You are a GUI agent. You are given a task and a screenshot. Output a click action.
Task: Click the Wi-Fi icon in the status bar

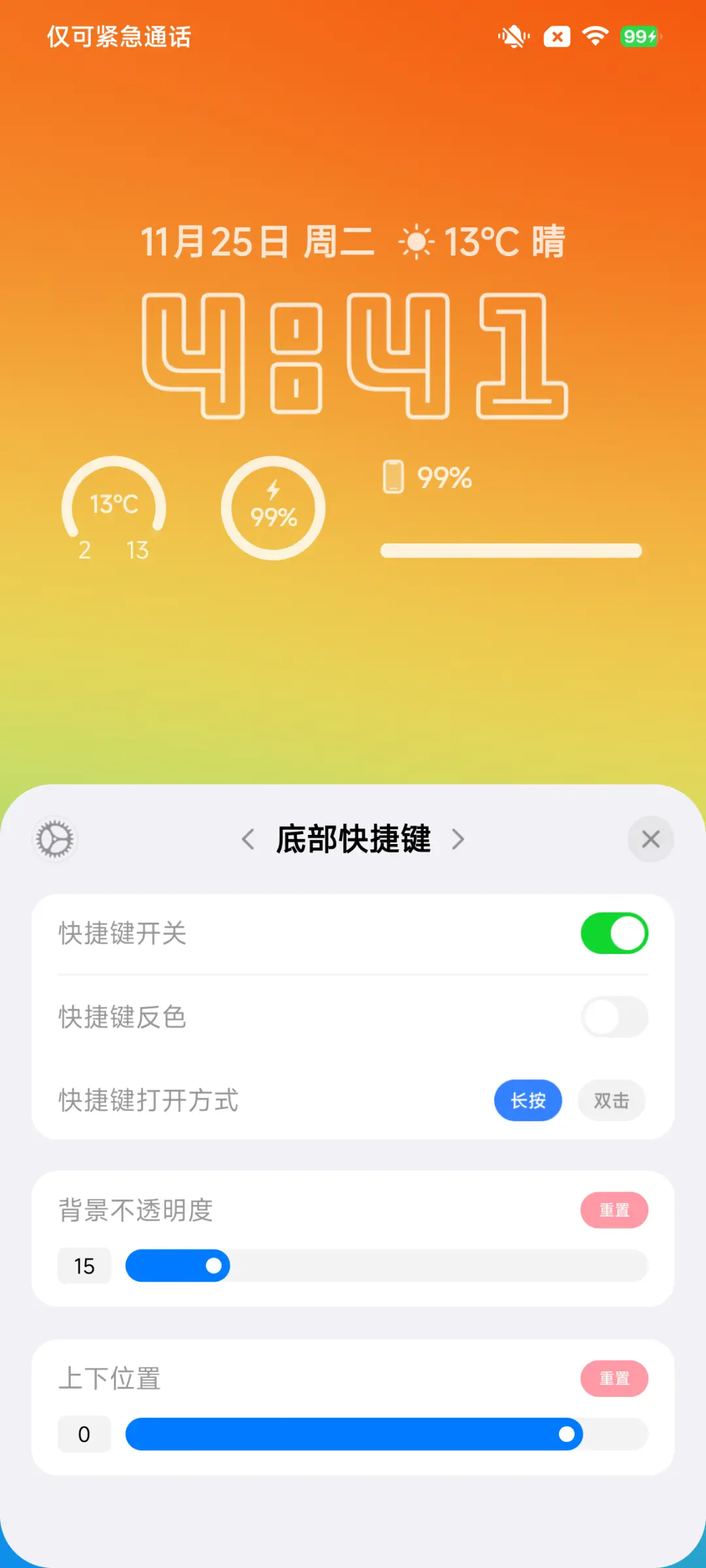click(x=594, y=37)
